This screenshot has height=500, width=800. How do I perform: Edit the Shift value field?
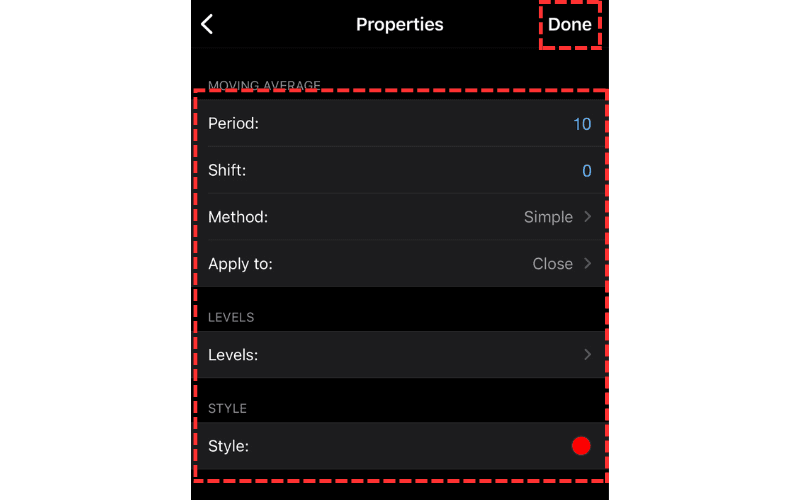(x=586, y=171)
